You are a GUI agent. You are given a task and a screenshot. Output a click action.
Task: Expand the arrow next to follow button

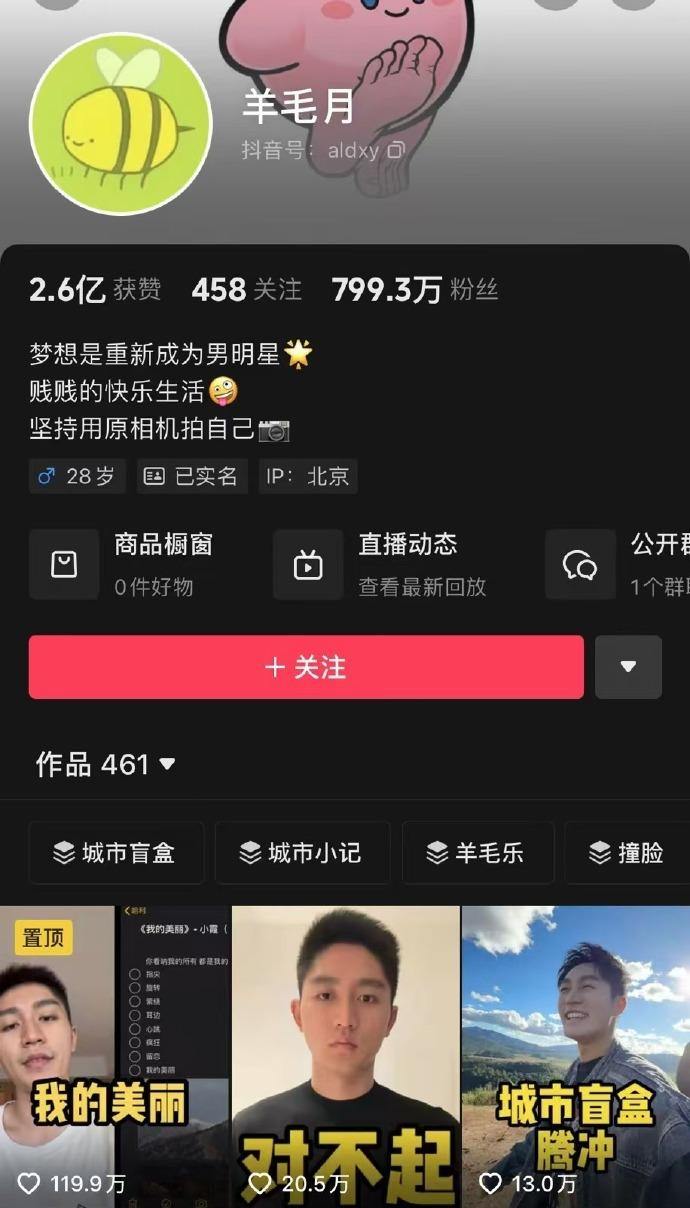(628, 667)
